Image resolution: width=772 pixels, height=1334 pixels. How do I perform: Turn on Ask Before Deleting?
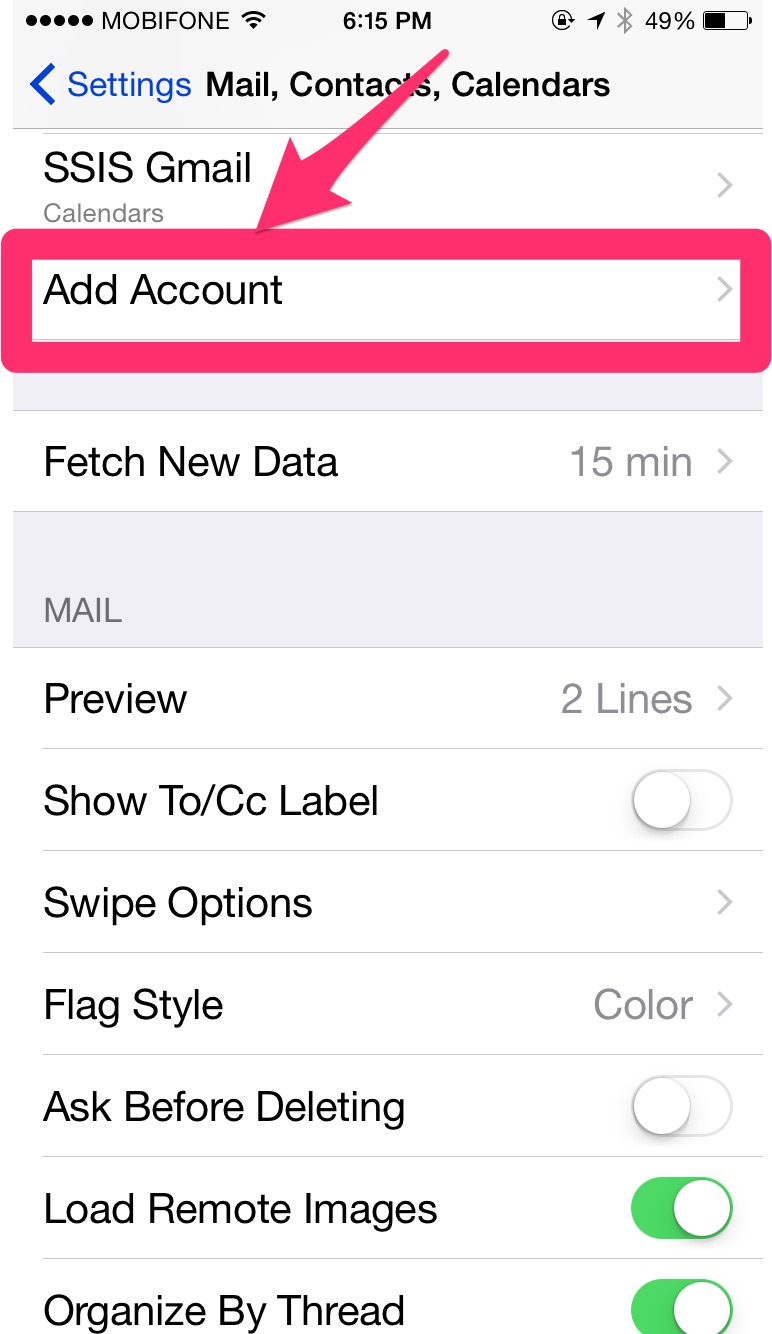[682, 1107]
